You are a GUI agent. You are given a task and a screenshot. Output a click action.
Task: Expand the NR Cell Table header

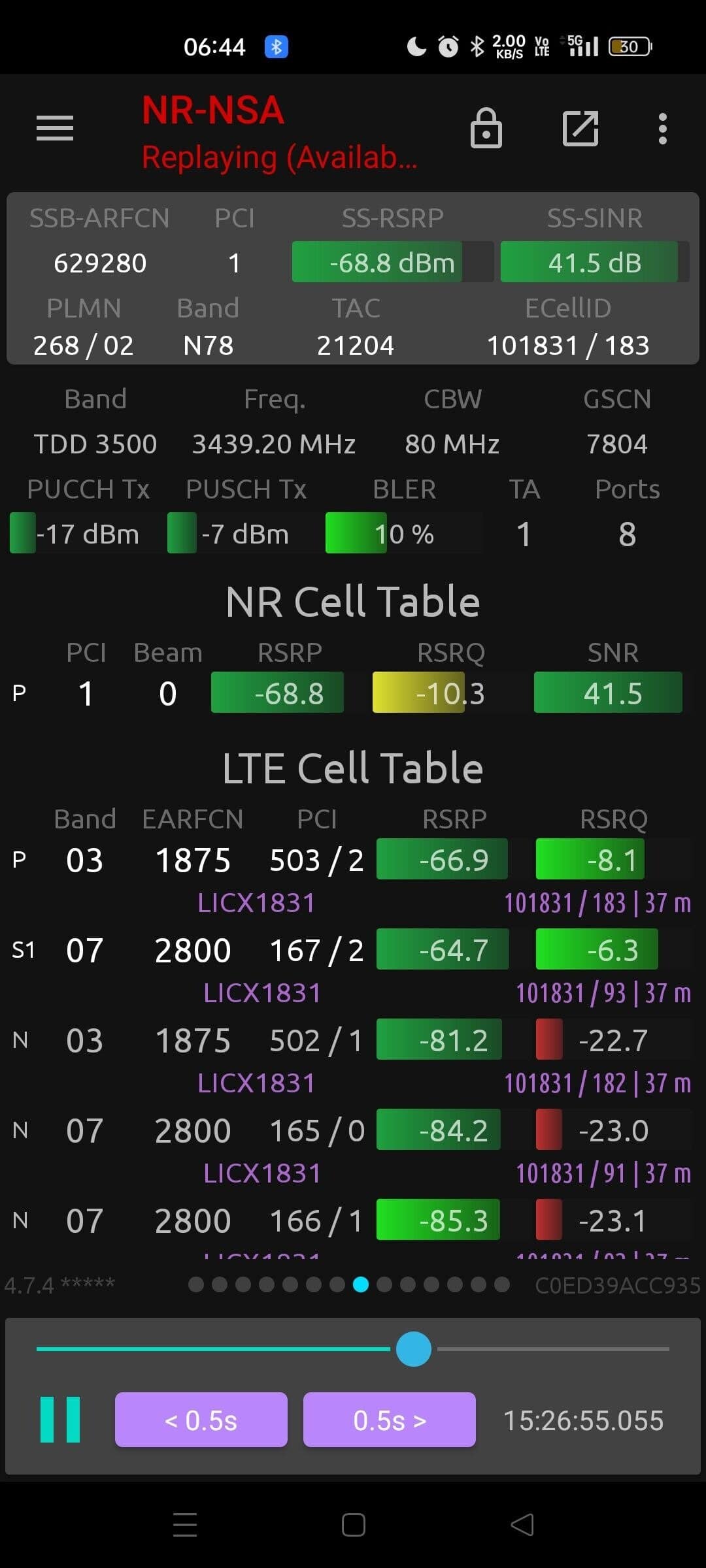[353, 601]
